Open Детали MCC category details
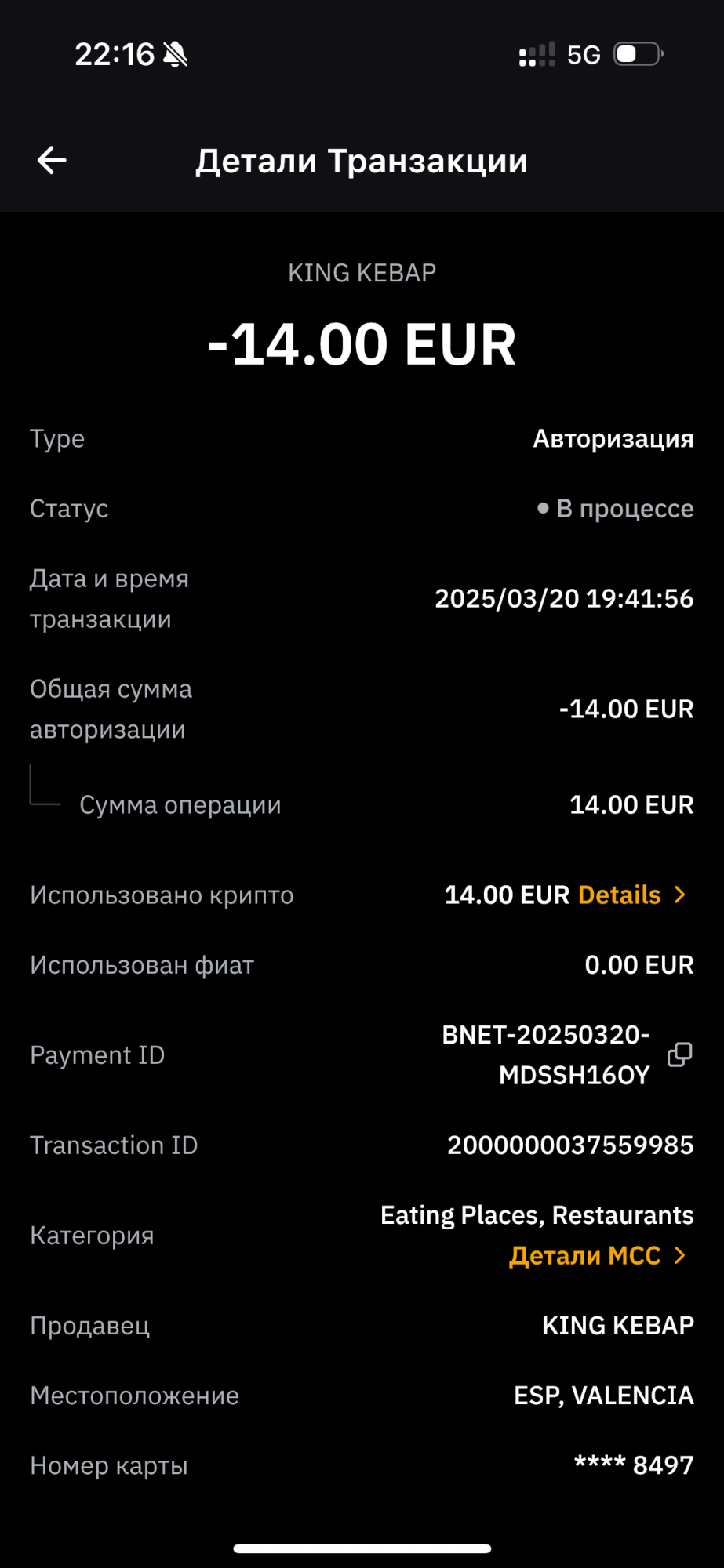Screen dimensions: 724x1568 598,1255
